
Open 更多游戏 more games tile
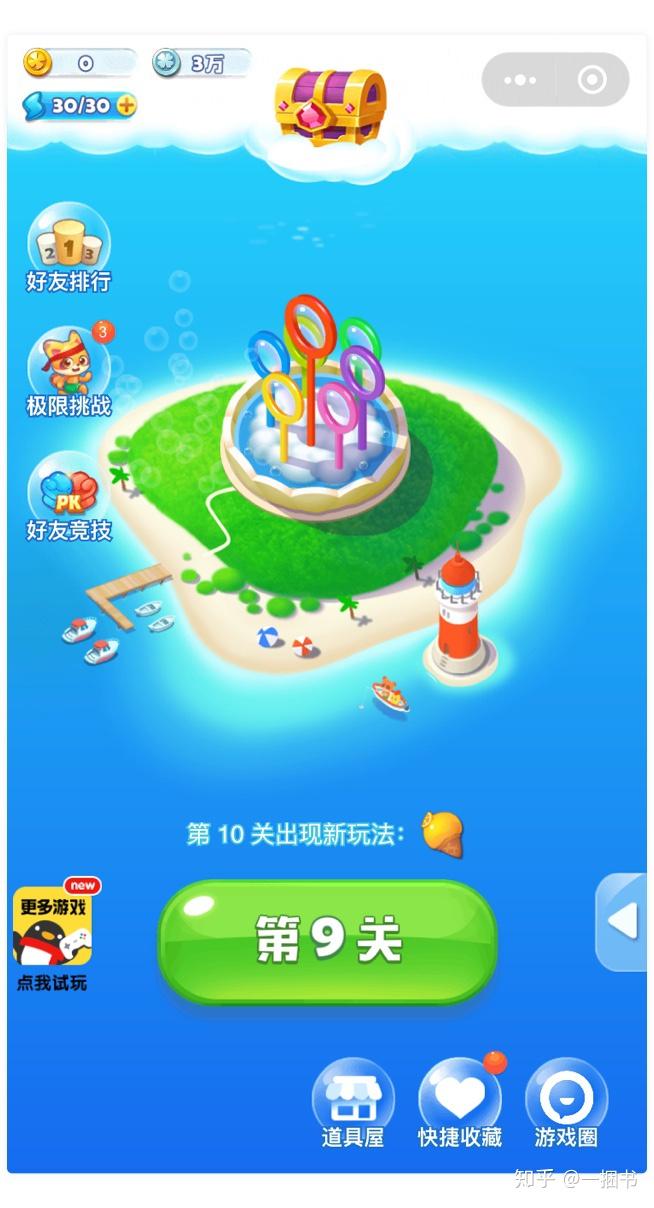52,930
